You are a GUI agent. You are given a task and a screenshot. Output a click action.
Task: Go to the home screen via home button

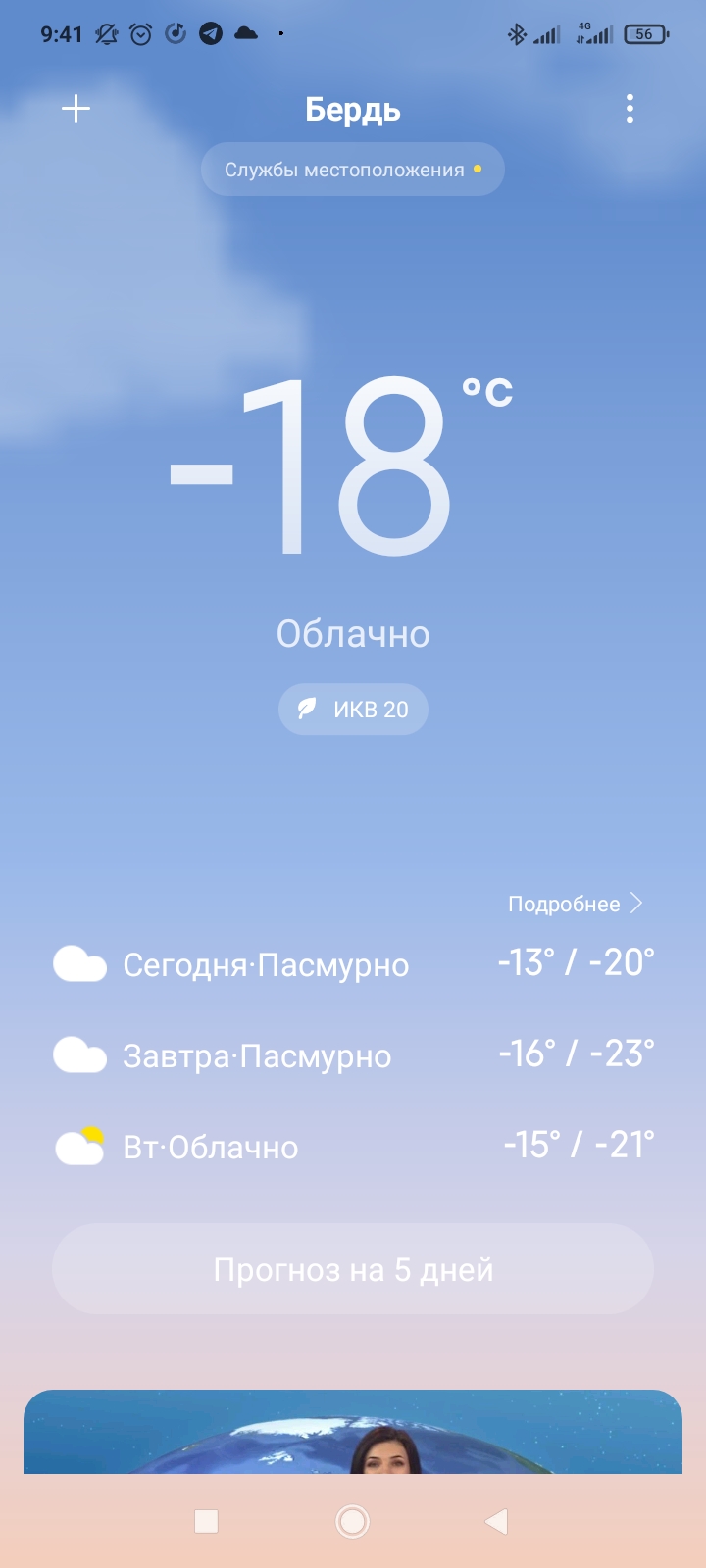click(352, 1521)
